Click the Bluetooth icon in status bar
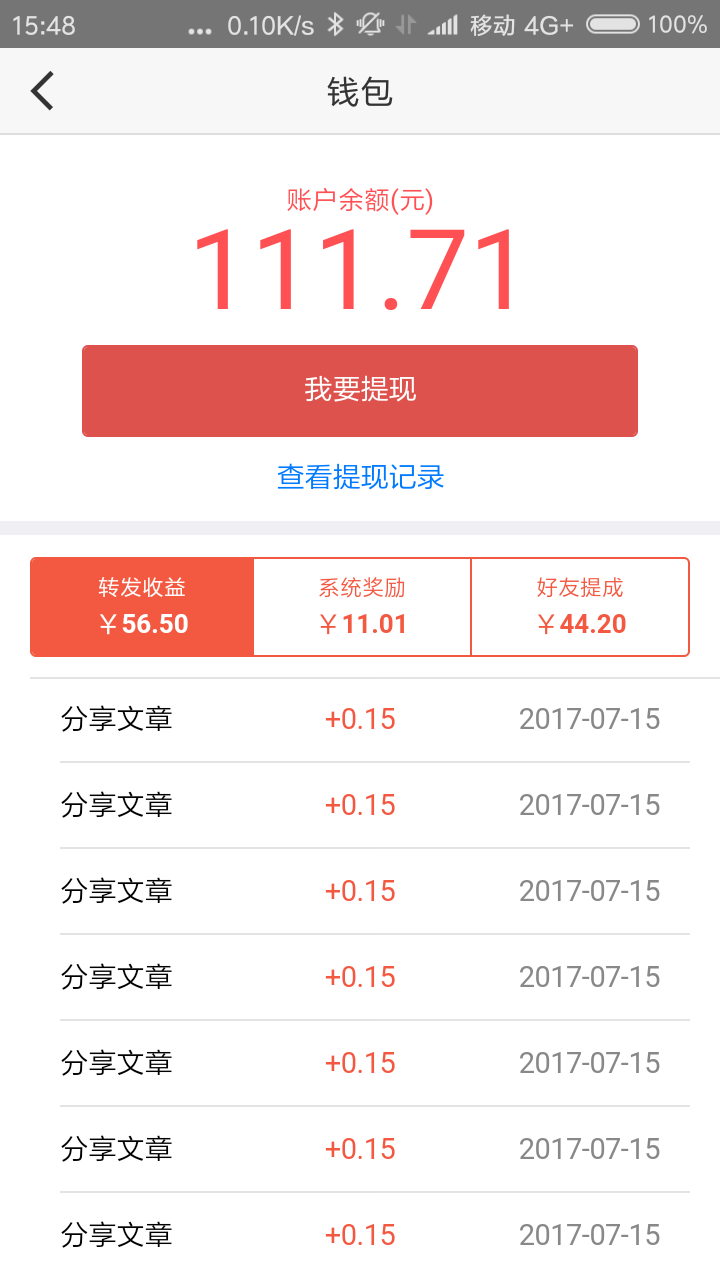720x1280 pixels. [334, 26]
